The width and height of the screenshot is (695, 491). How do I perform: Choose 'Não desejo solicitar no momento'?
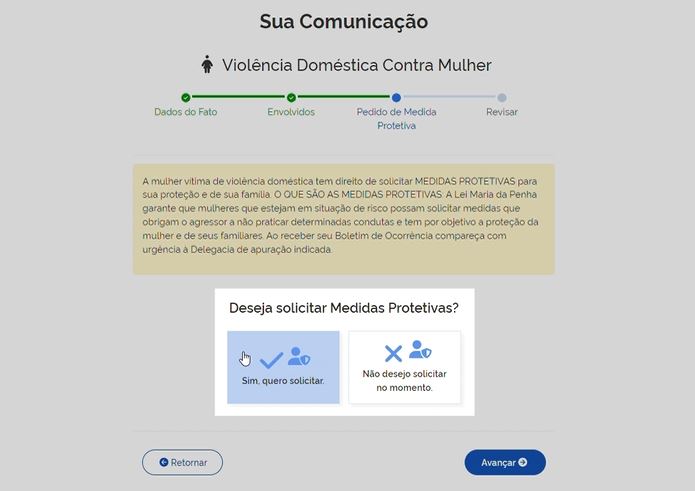pyautogui.click(x=404, y=367)
